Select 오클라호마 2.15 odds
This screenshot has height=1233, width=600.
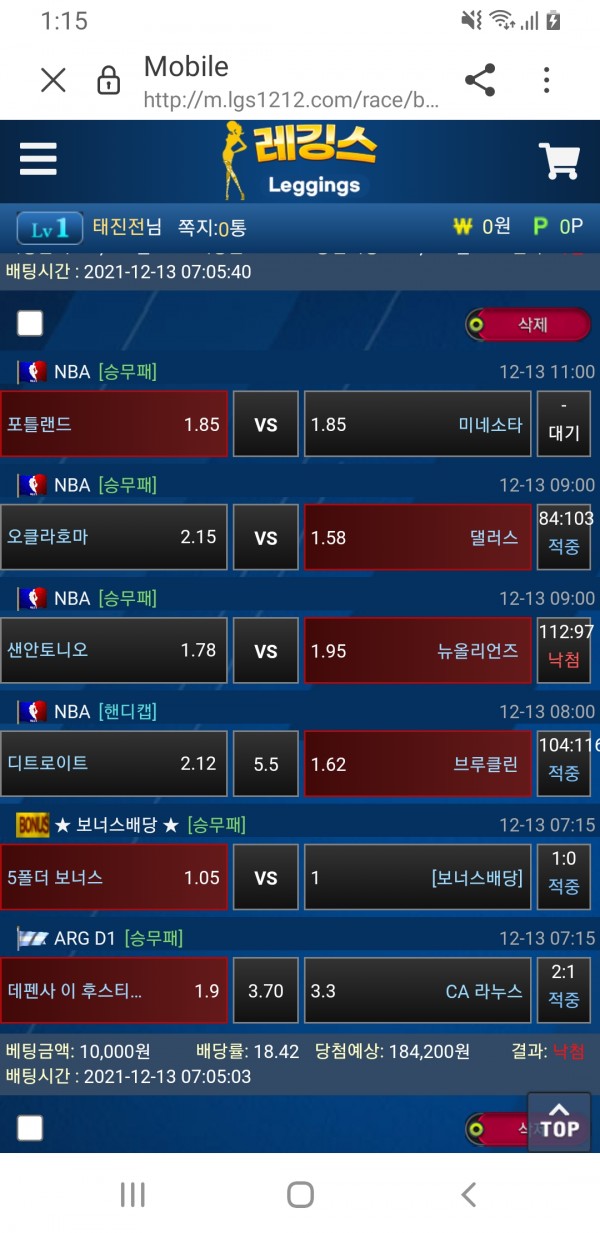pos(114,537)
